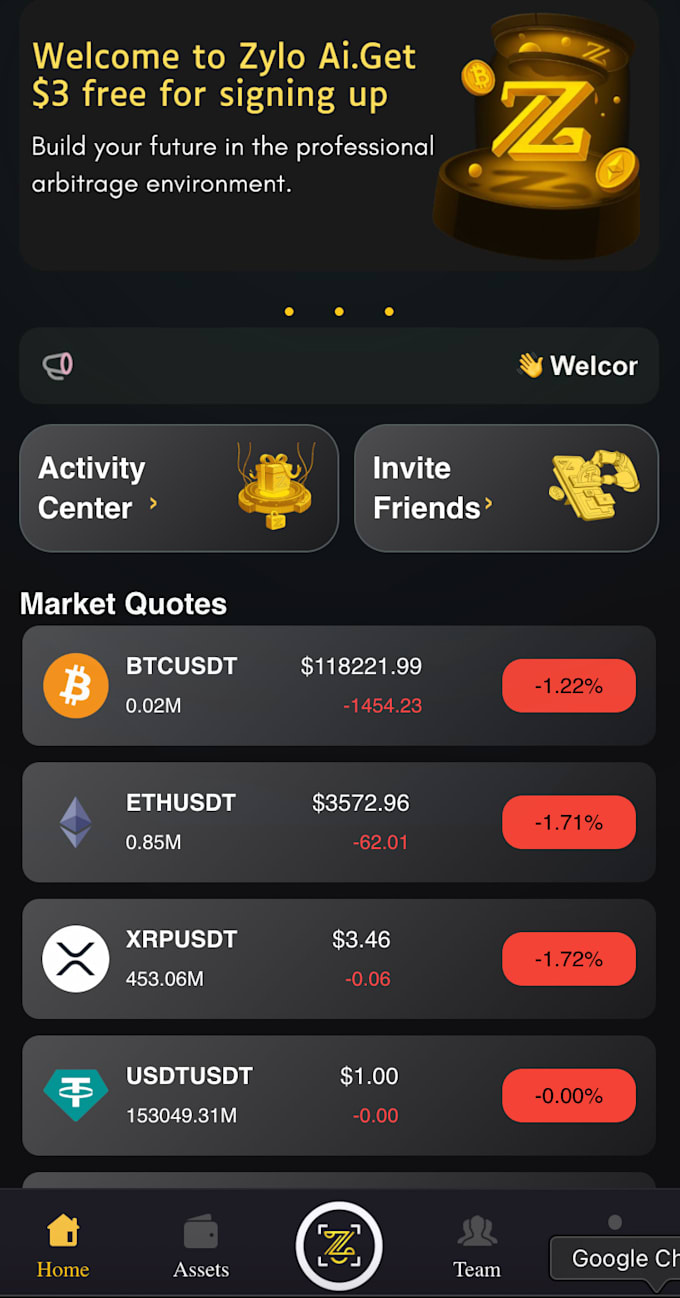The height and width of the screenshot is (1298, 680).
Task: Switch to the Team tab
Action: [x=477, y=1247]
